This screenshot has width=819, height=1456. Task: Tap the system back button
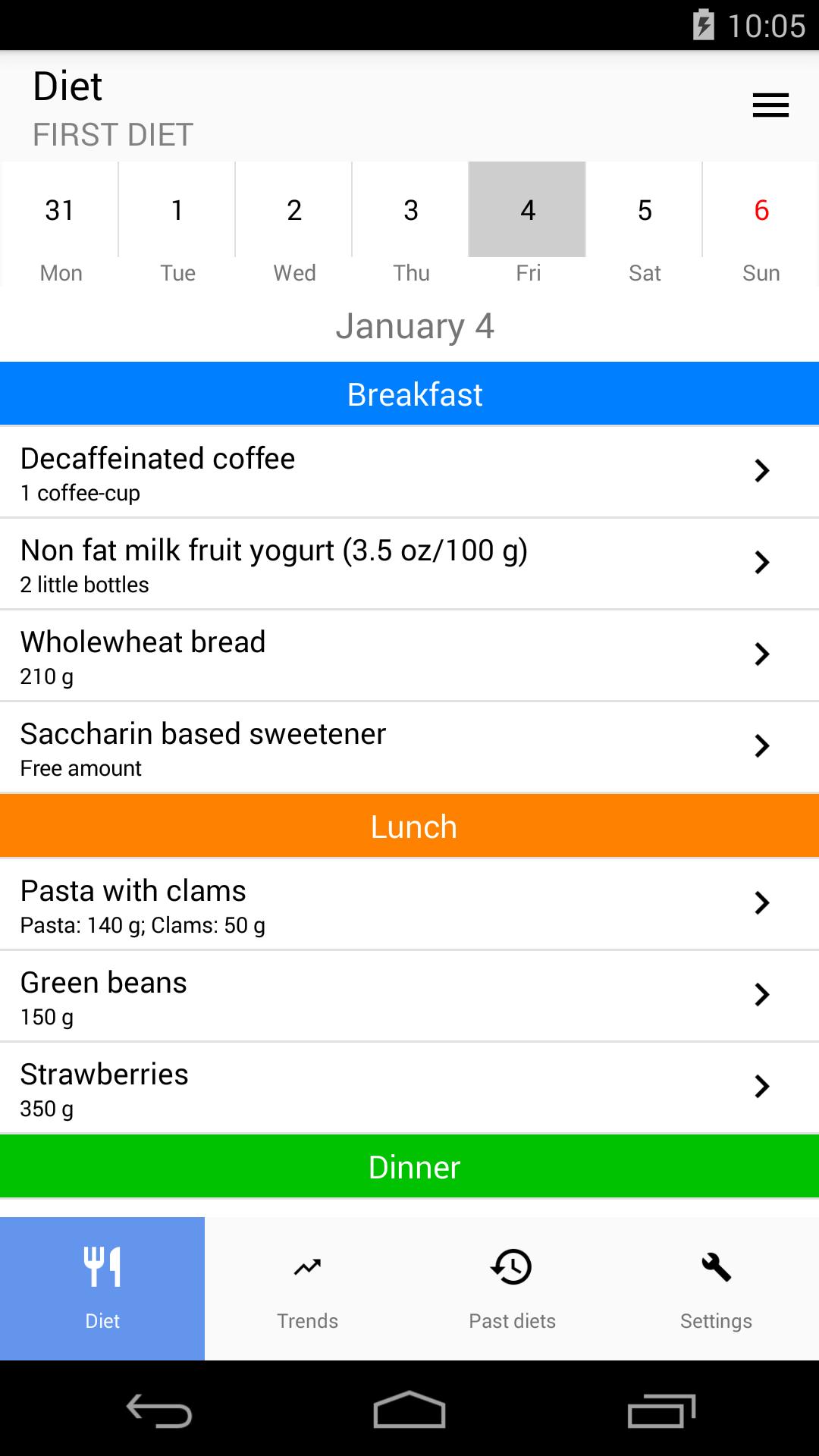pos(159,1411)
